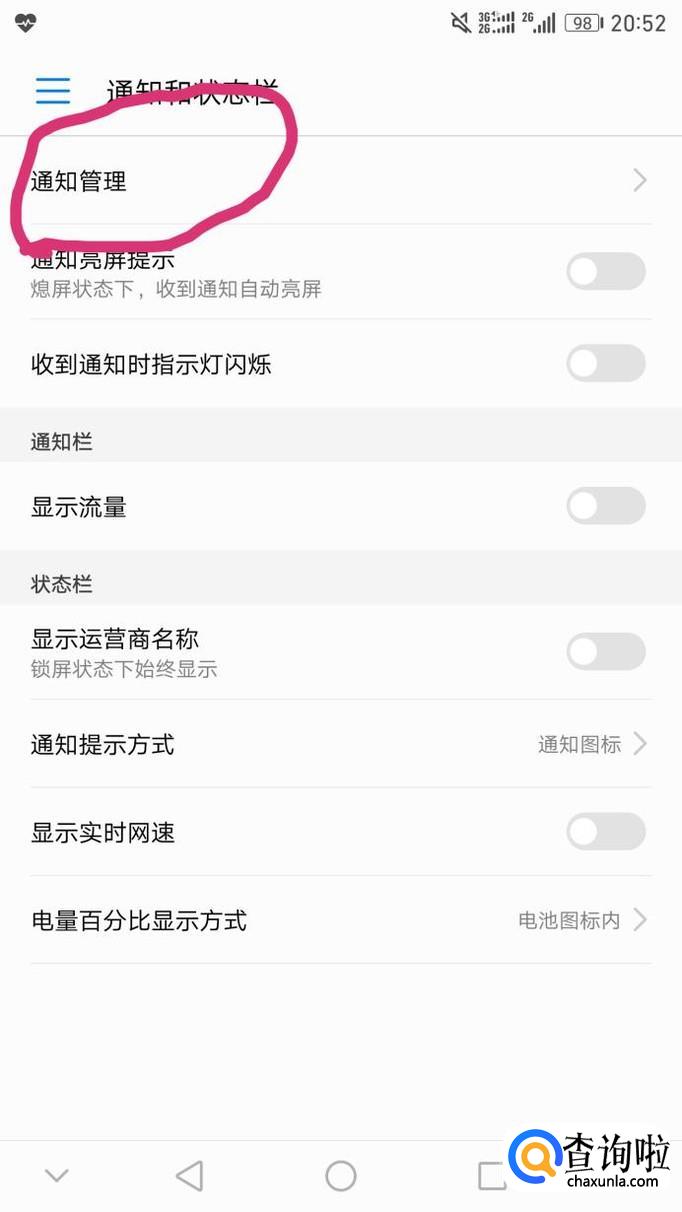Hide navigation bar with down arrow
The height and width of the screenshot is (1212, 682).
tap(57, 1176)
